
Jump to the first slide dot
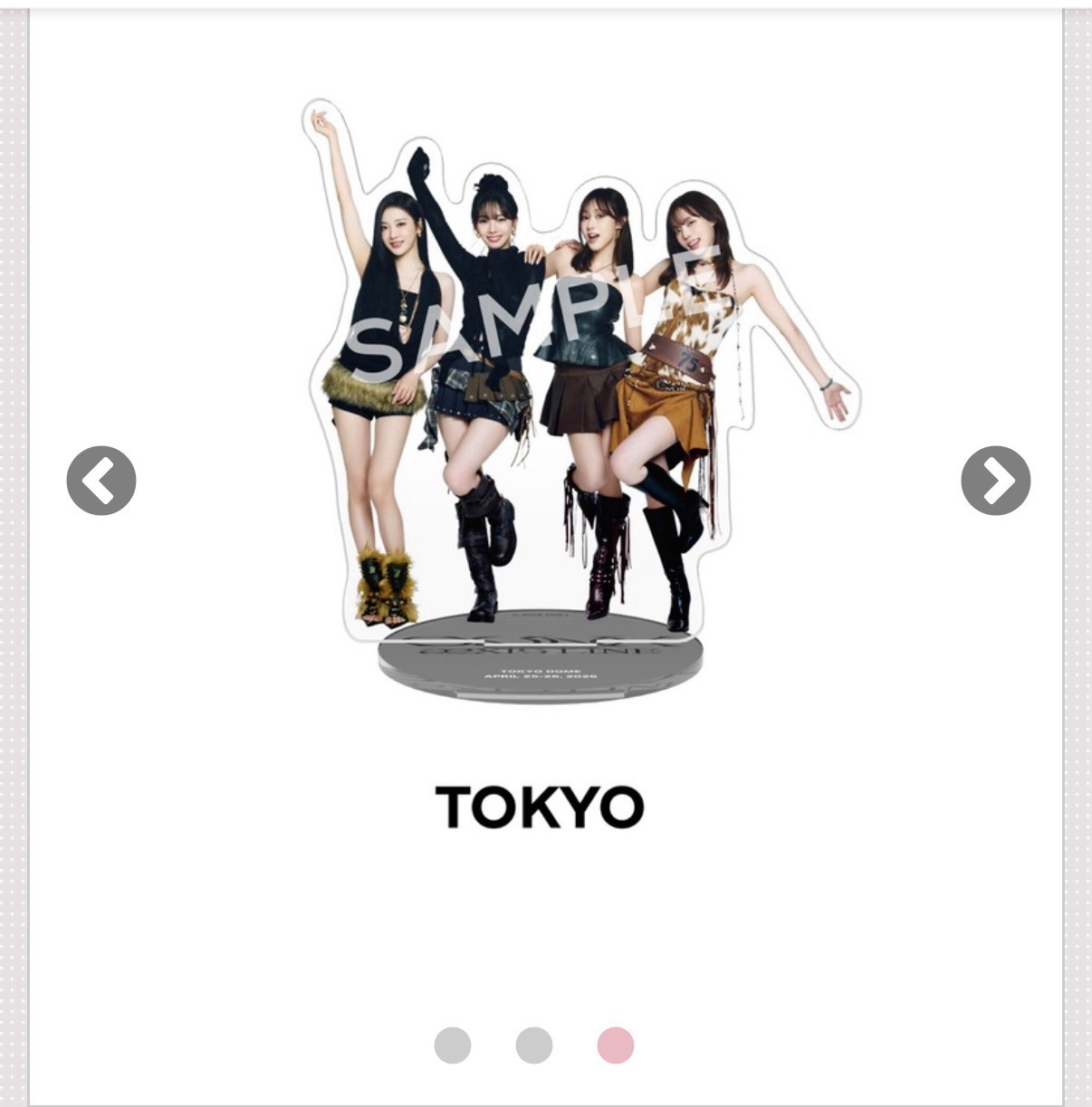[x=453, y=1045]
